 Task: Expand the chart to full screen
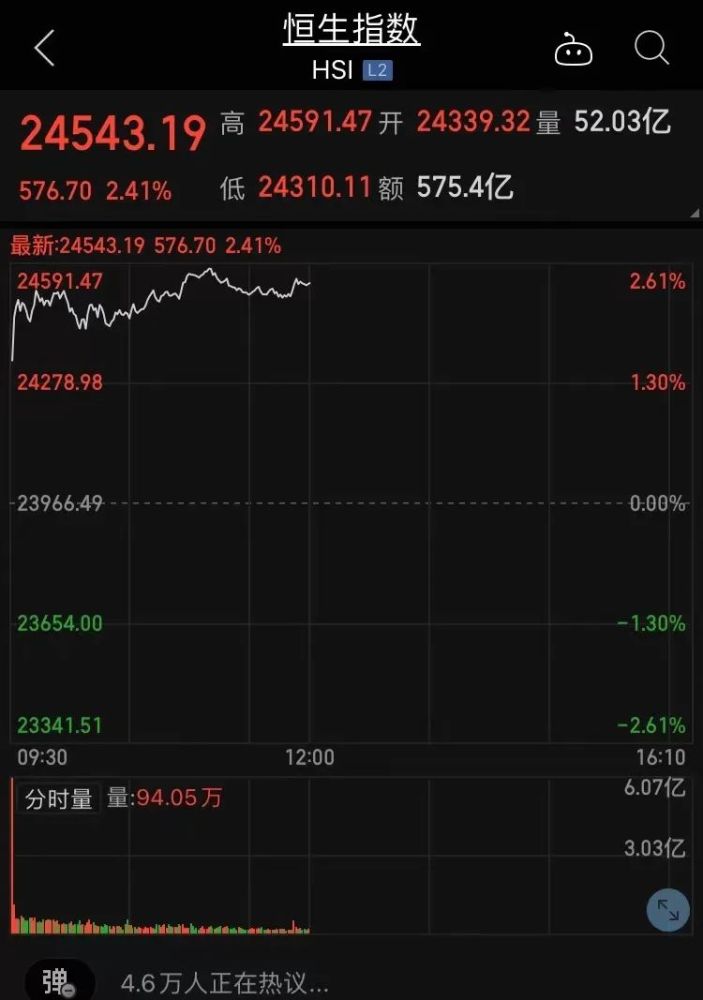point(667,910)
